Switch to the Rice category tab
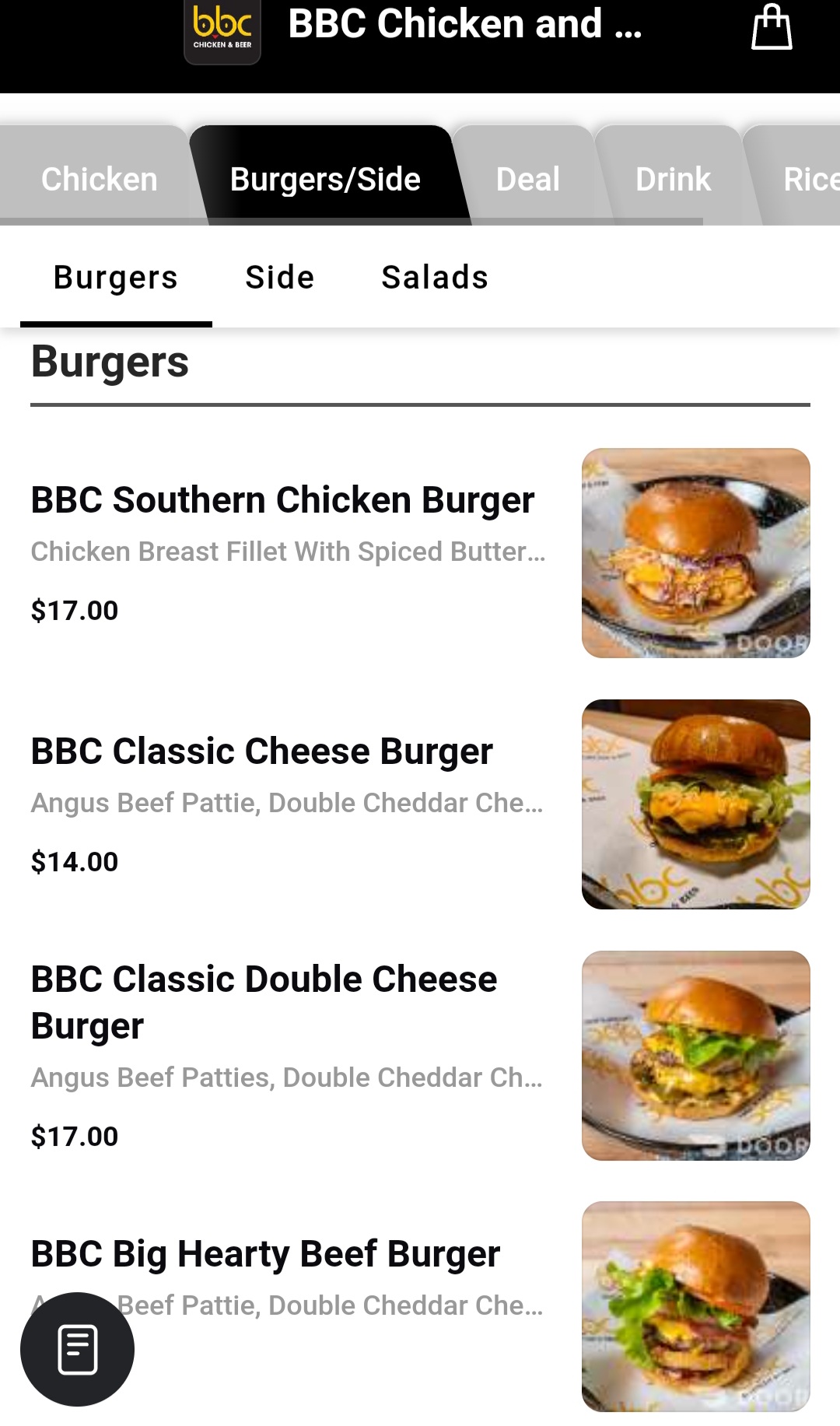Screen dimensions: 840x1426 (x=809, y=179)
